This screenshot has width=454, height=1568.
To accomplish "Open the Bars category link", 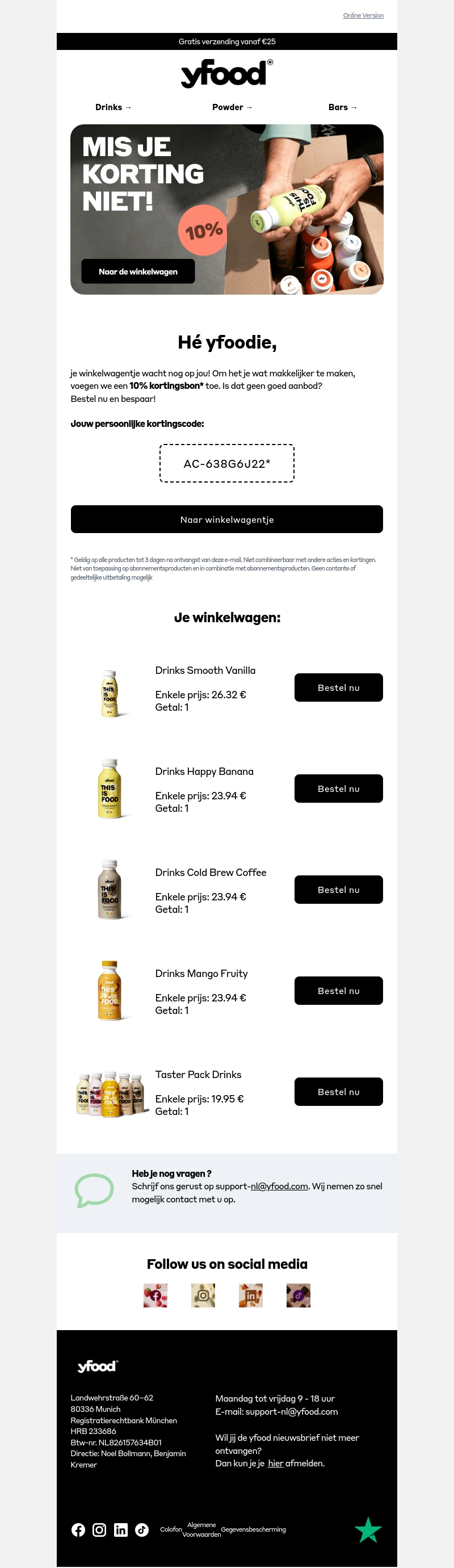I will [x=343, y=107].
